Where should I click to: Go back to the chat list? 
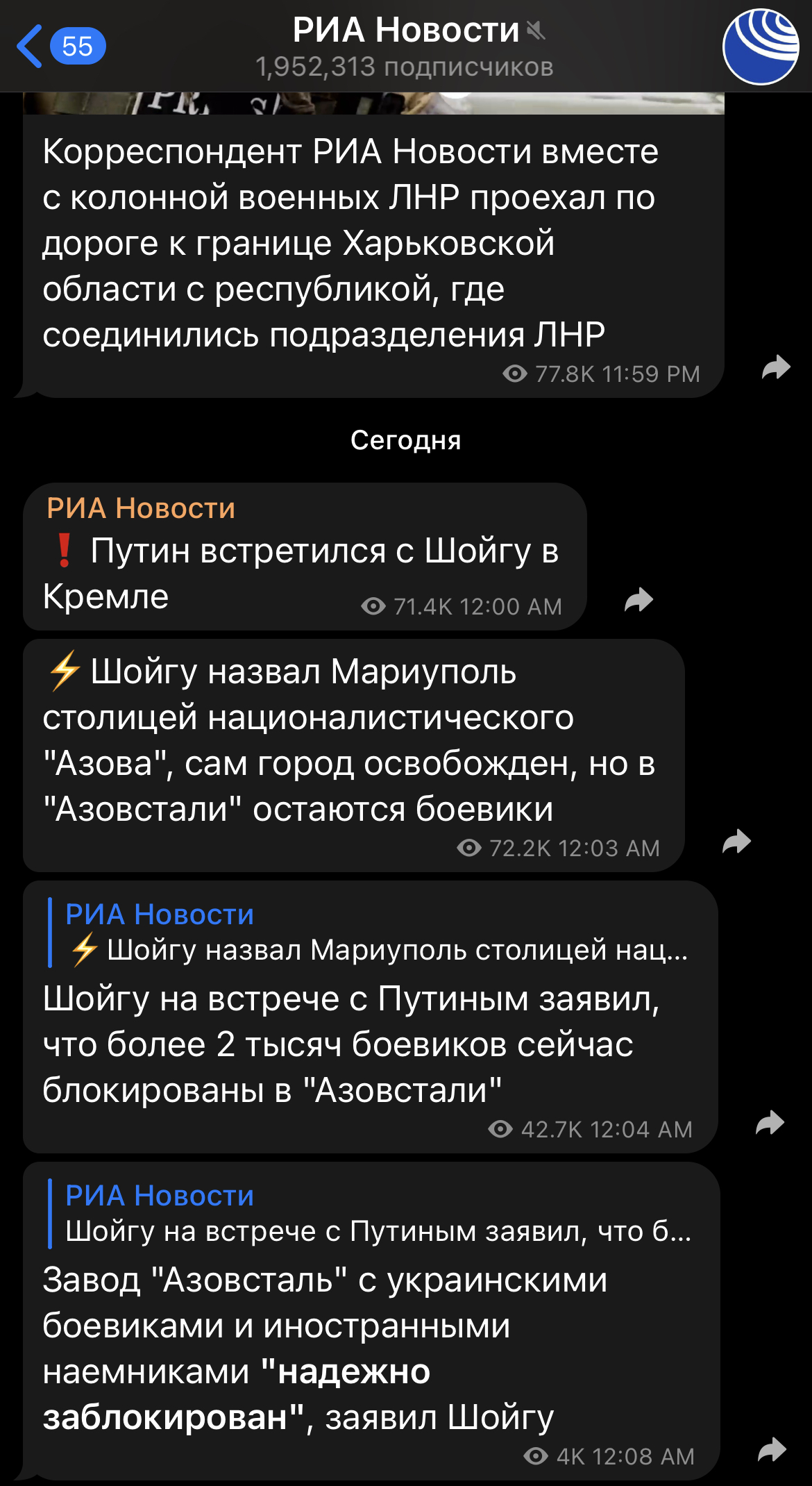click(60, 47)
